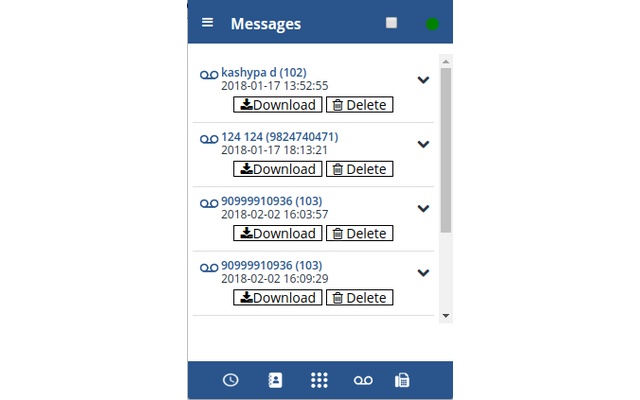This screenshot has width=640, height=400.
Task: Delete the 16:09:29 voicemail from 90999910936
Action: (x=359, y=297)
